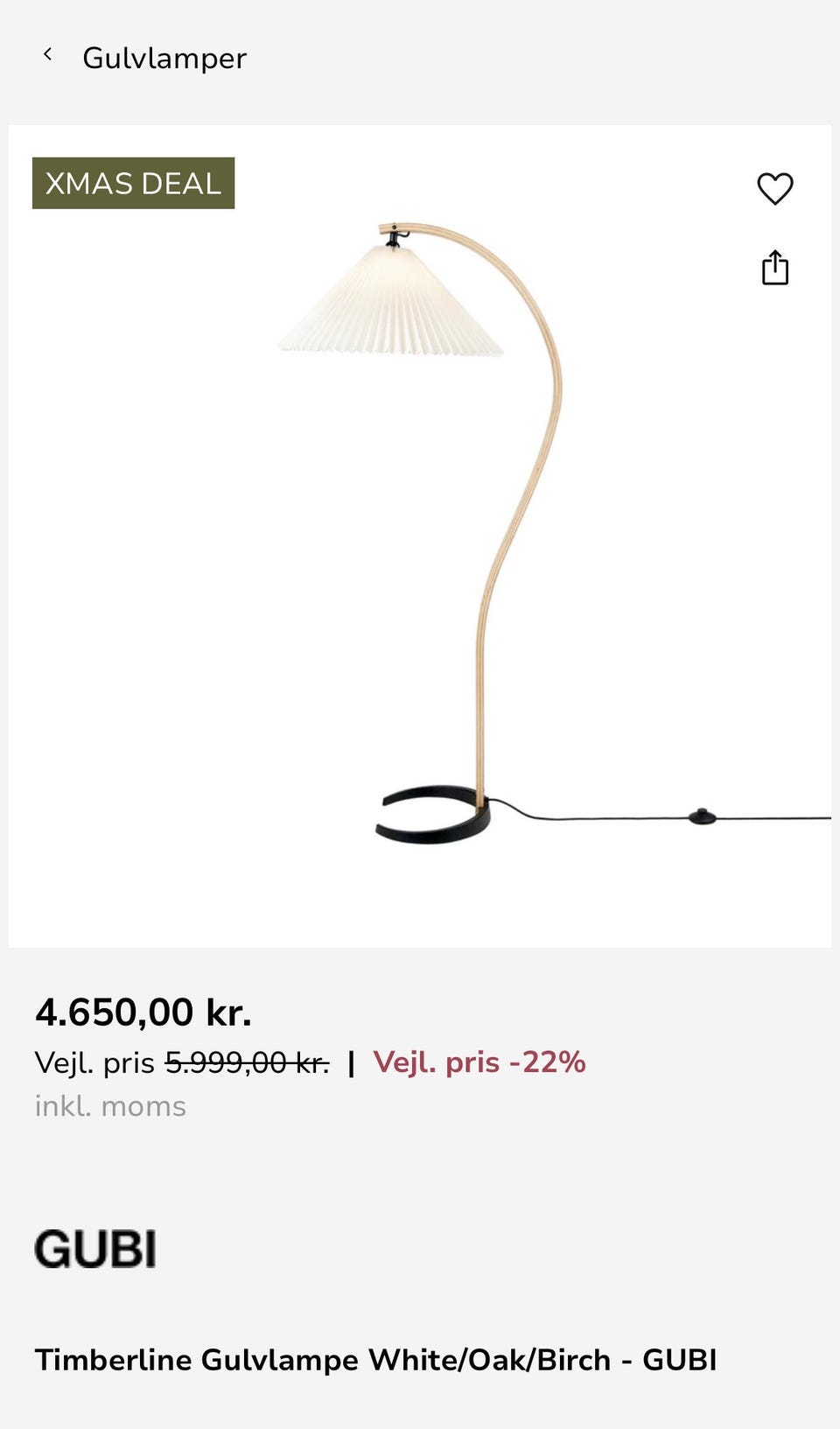Click the crossed-out 5.999,00 kr. price
Viewport: 840px width, 1429px height.
[x=247, y=1062]
